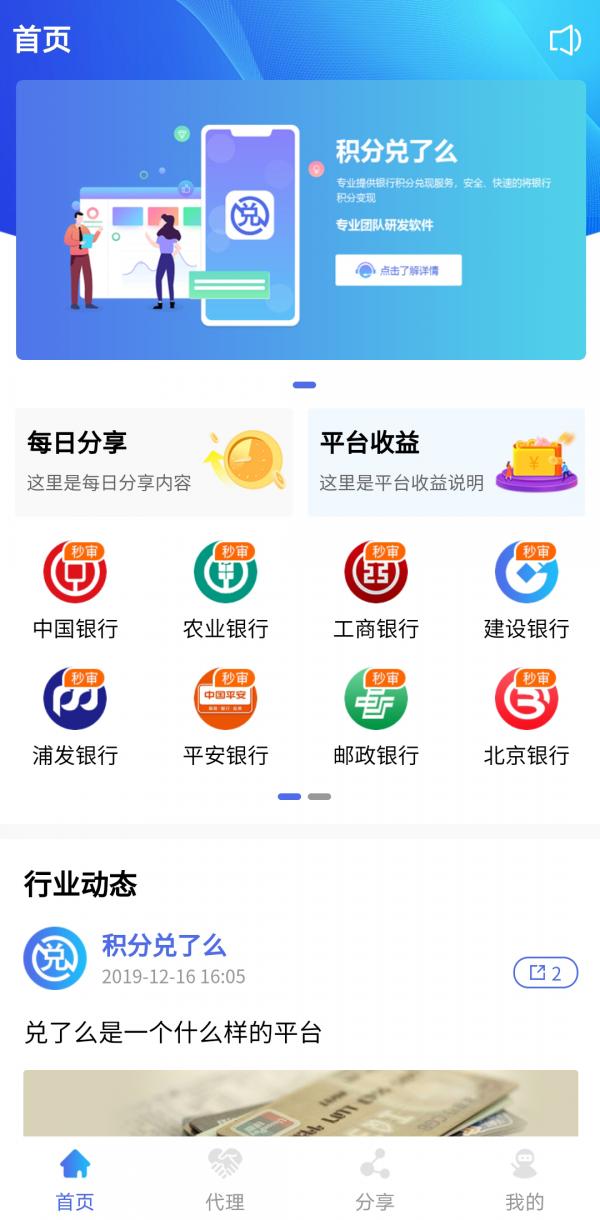Screen dimensions: 600x1220
Task: Select 北京银行
Action: click(526, 716)
